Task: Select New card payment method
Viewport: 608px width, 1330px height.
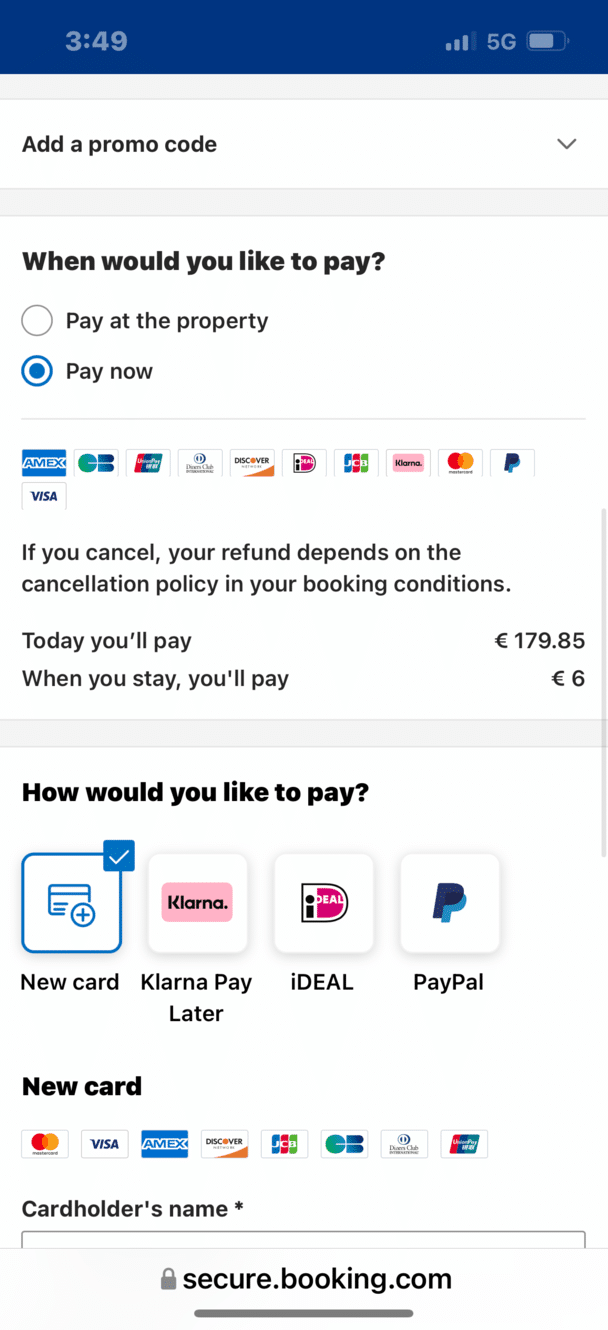Action: [x=71, y=903]
